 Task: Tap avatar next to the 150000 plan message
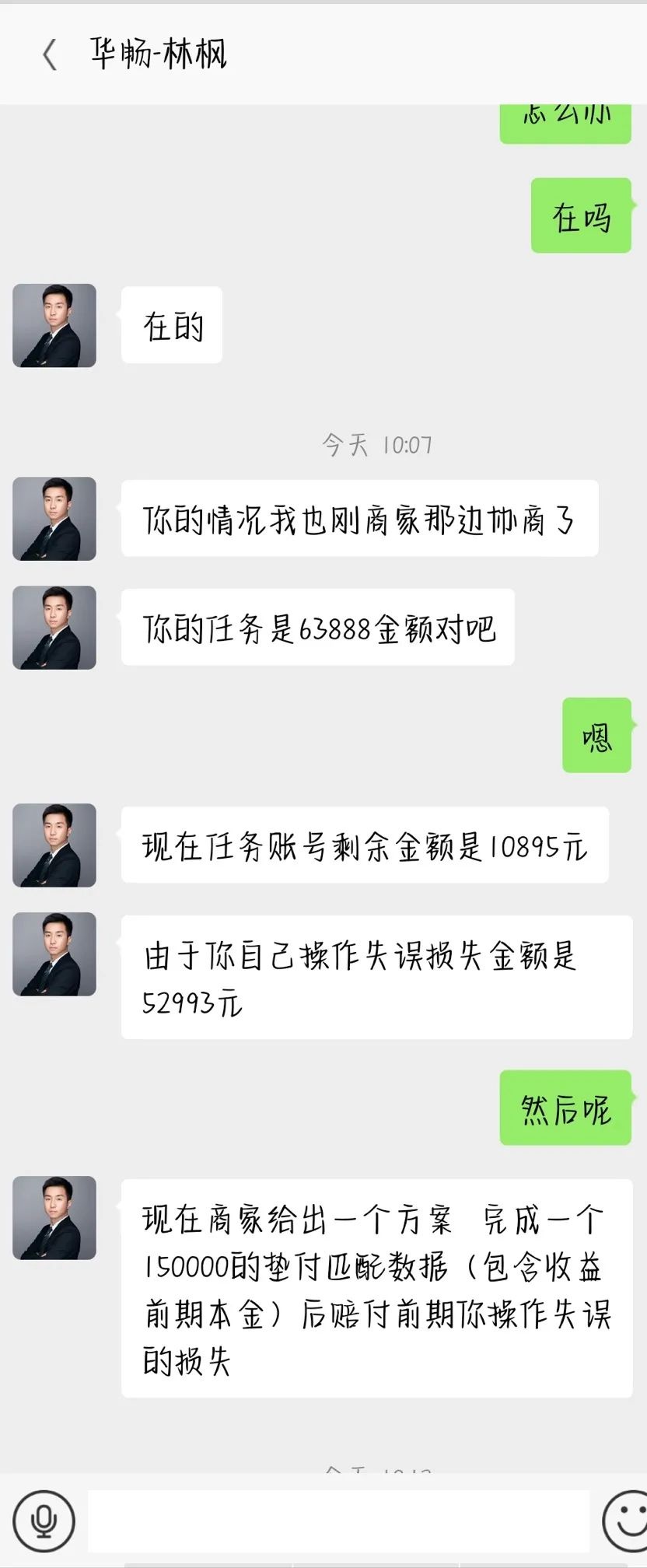(x=53, y=1220)
